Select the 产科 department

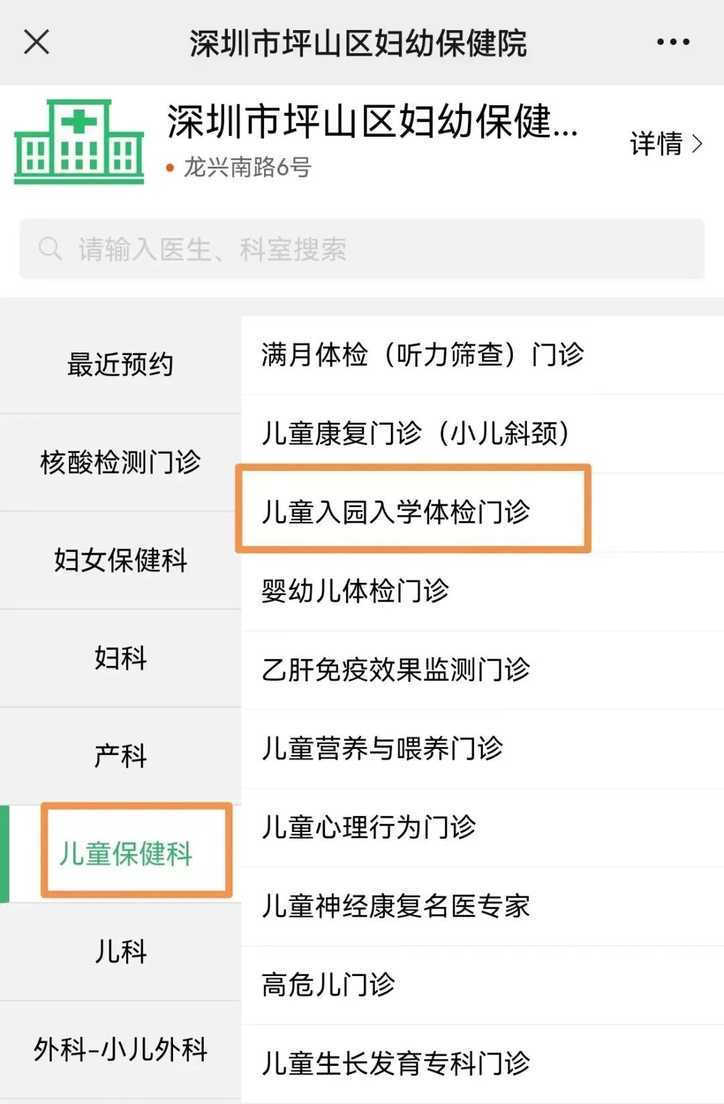(120, 756)
